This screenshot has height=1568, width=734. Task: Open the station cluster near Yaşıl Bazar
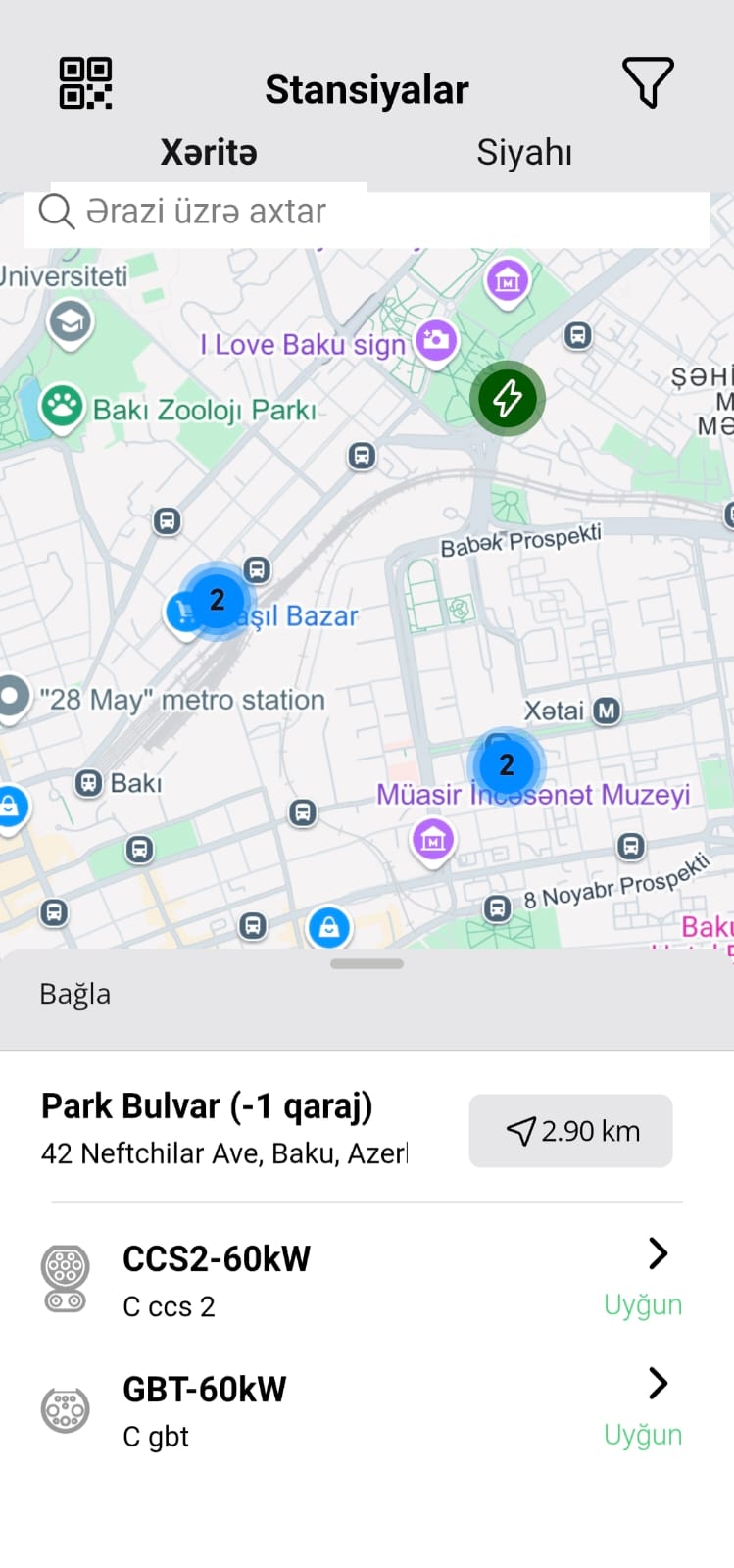(x=218, y=601)
